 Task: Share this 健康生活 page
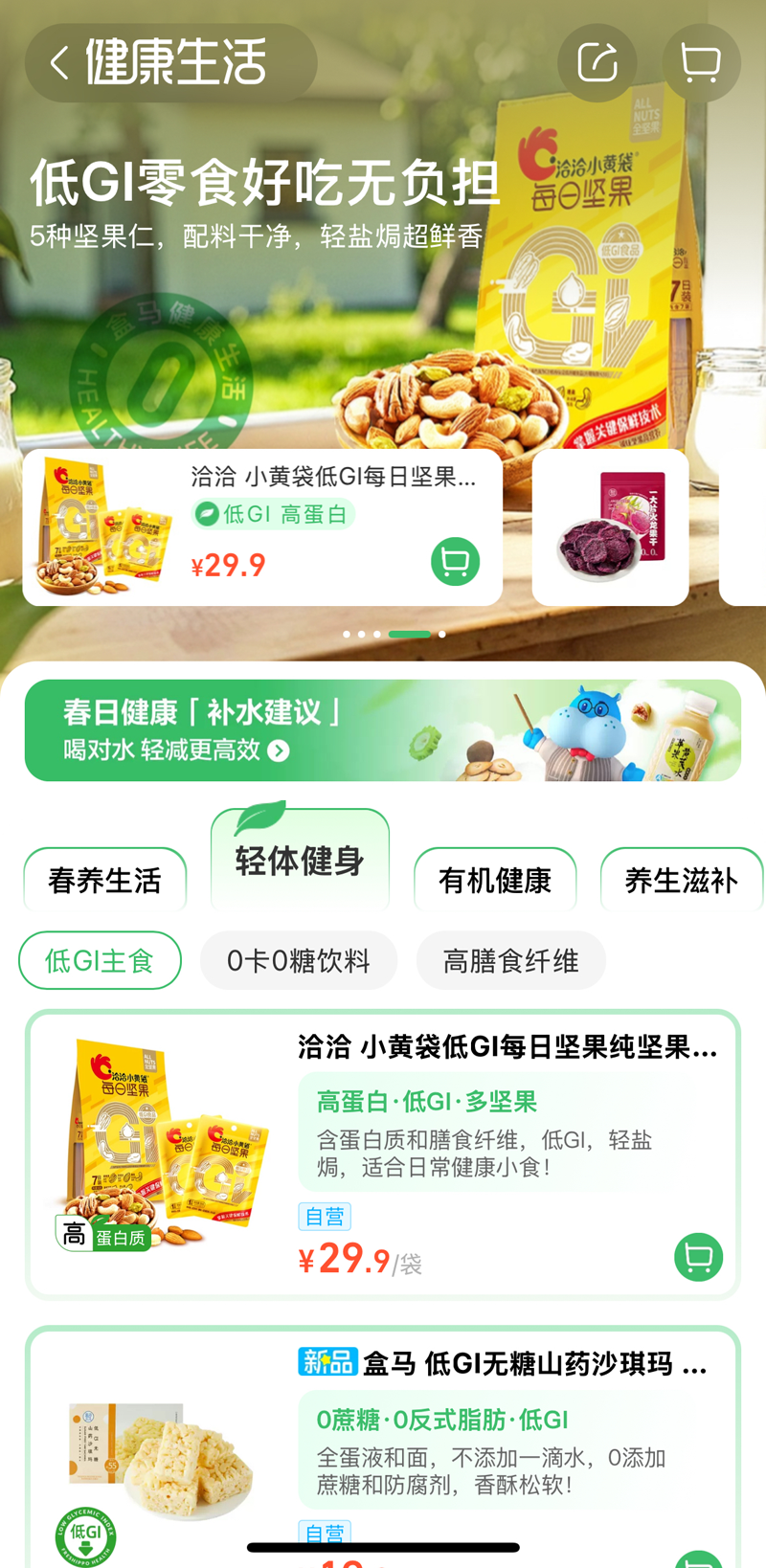(x=597, y=63)
